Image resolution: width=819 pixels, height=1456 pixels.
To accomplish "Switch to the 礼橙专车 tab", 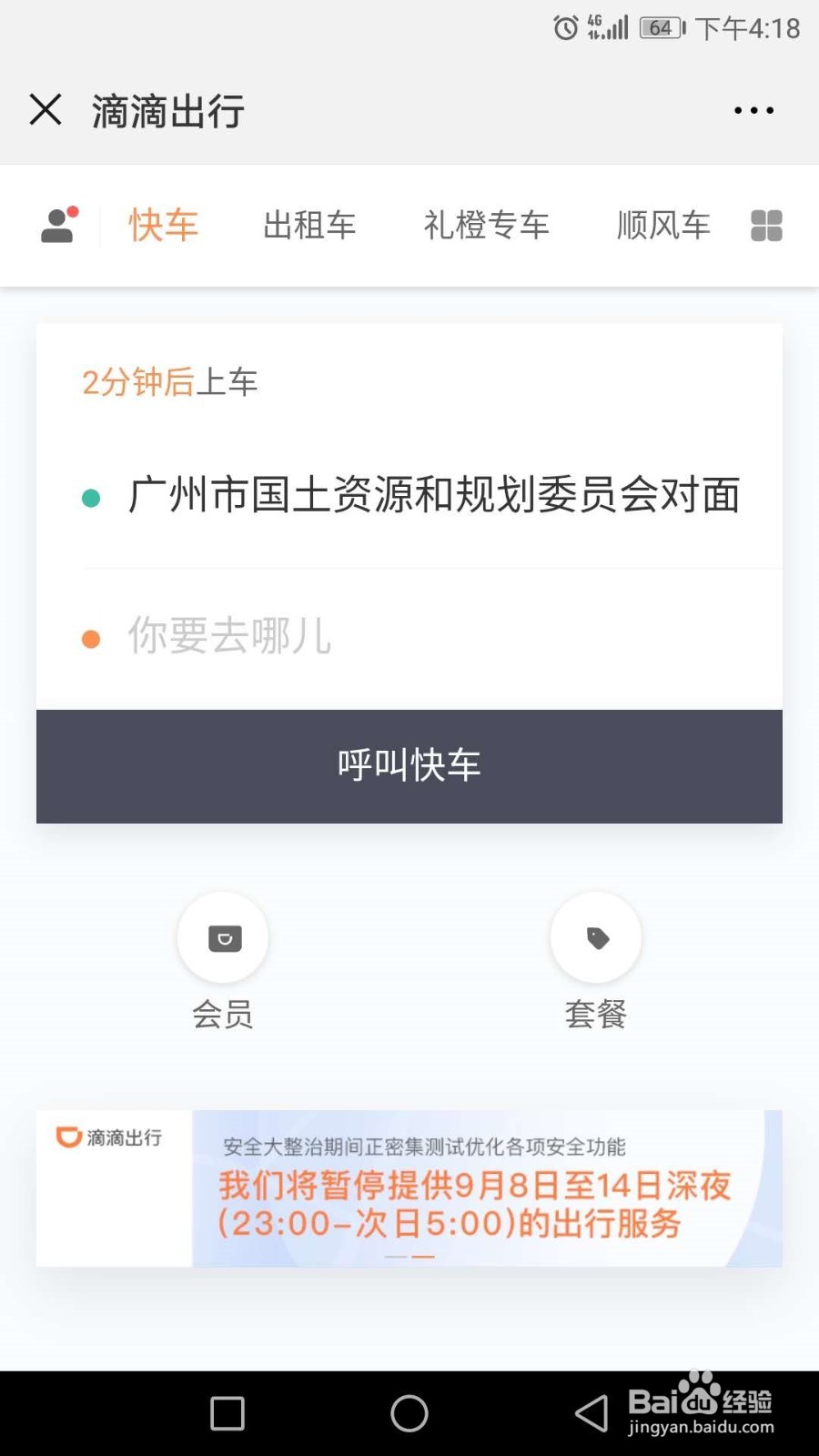I will tap(487, 225).
